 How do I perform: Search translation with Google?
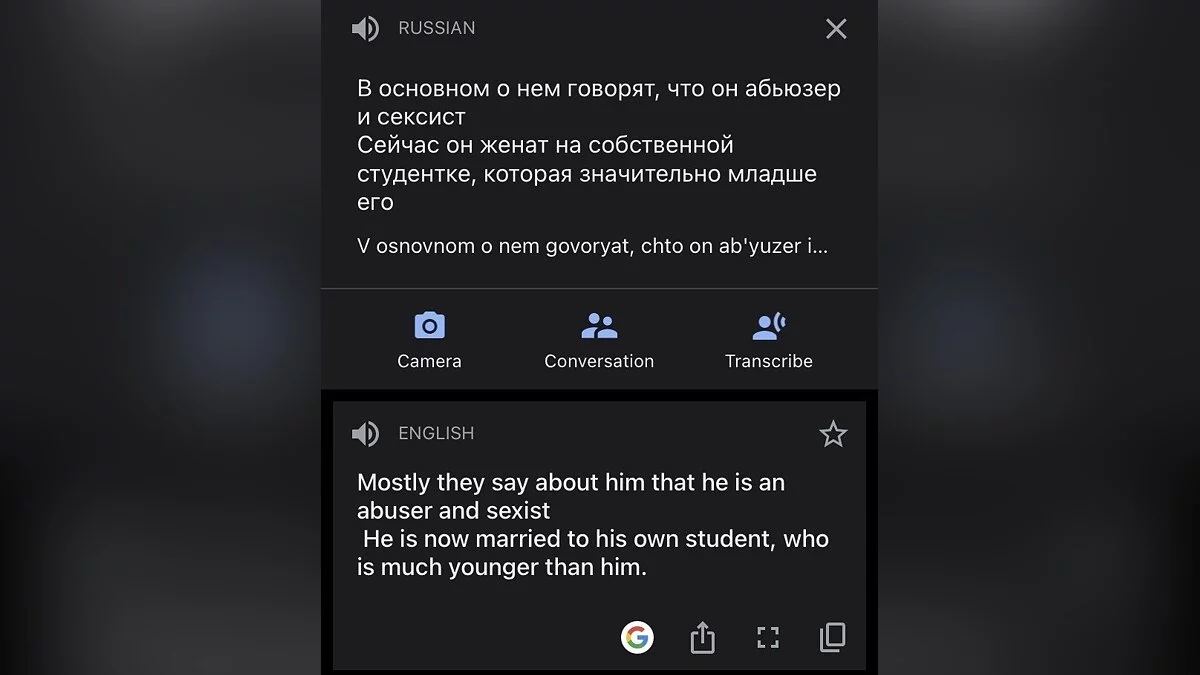pyautogui.click(x=637, y=637)
